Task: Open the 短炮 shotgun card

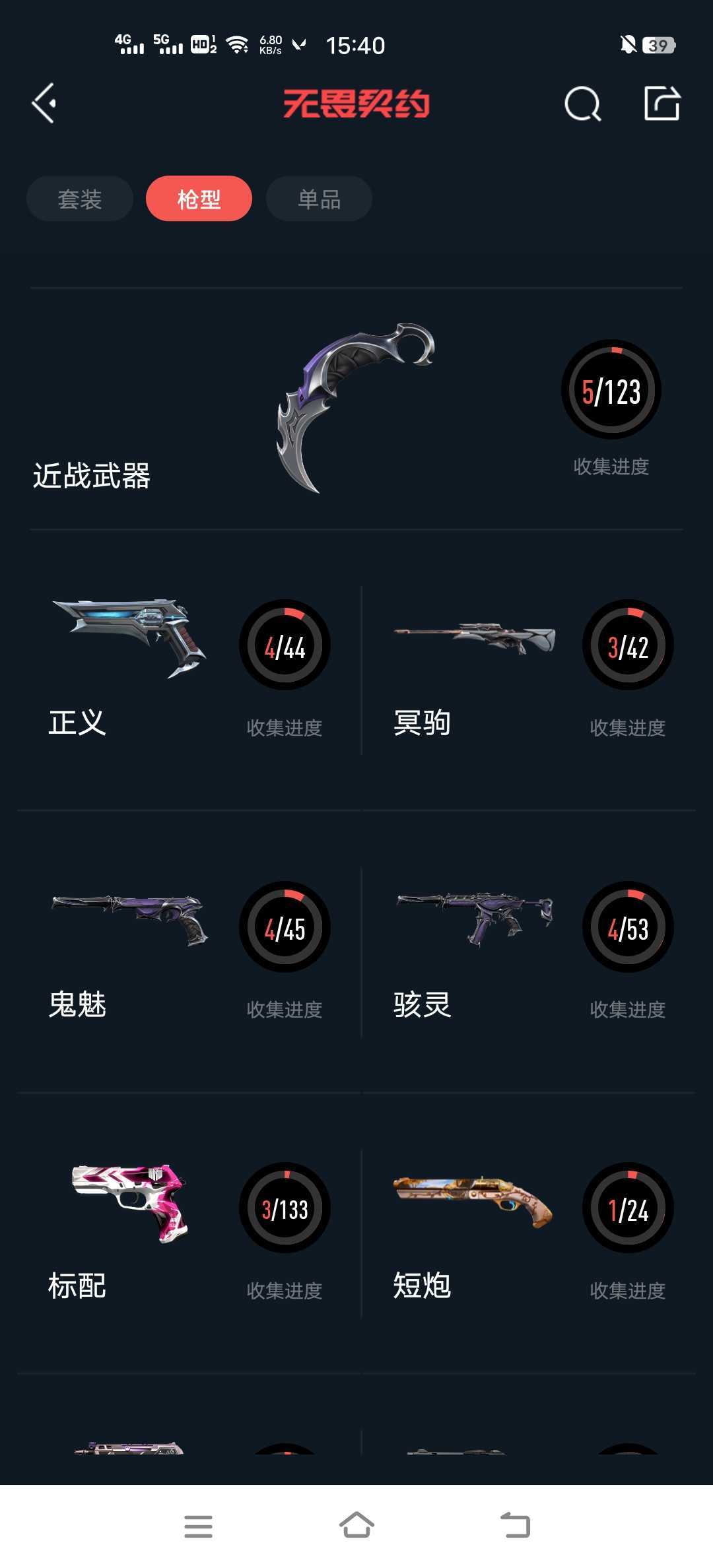Action: coord(528,1233)
